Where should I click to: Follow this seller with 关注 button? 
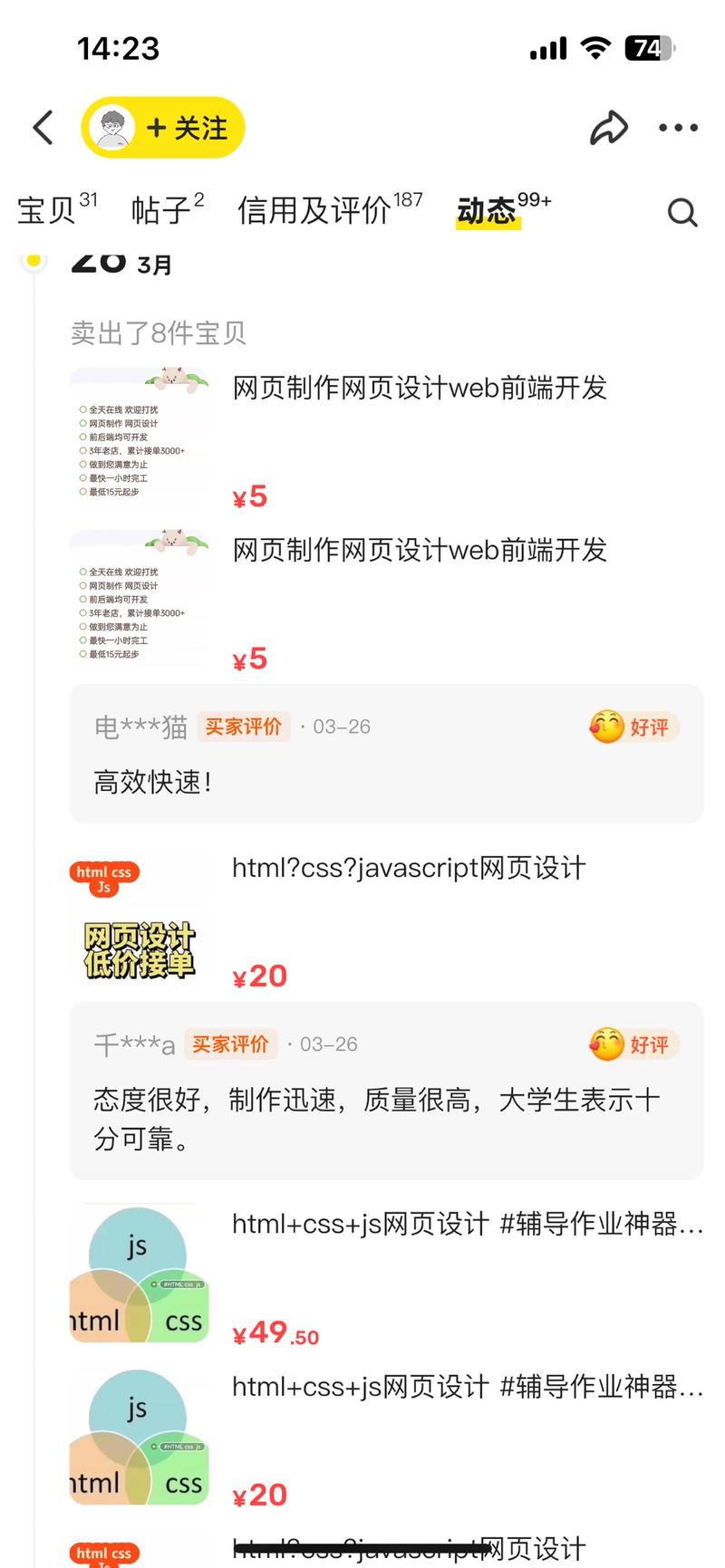tap(187, 128)
